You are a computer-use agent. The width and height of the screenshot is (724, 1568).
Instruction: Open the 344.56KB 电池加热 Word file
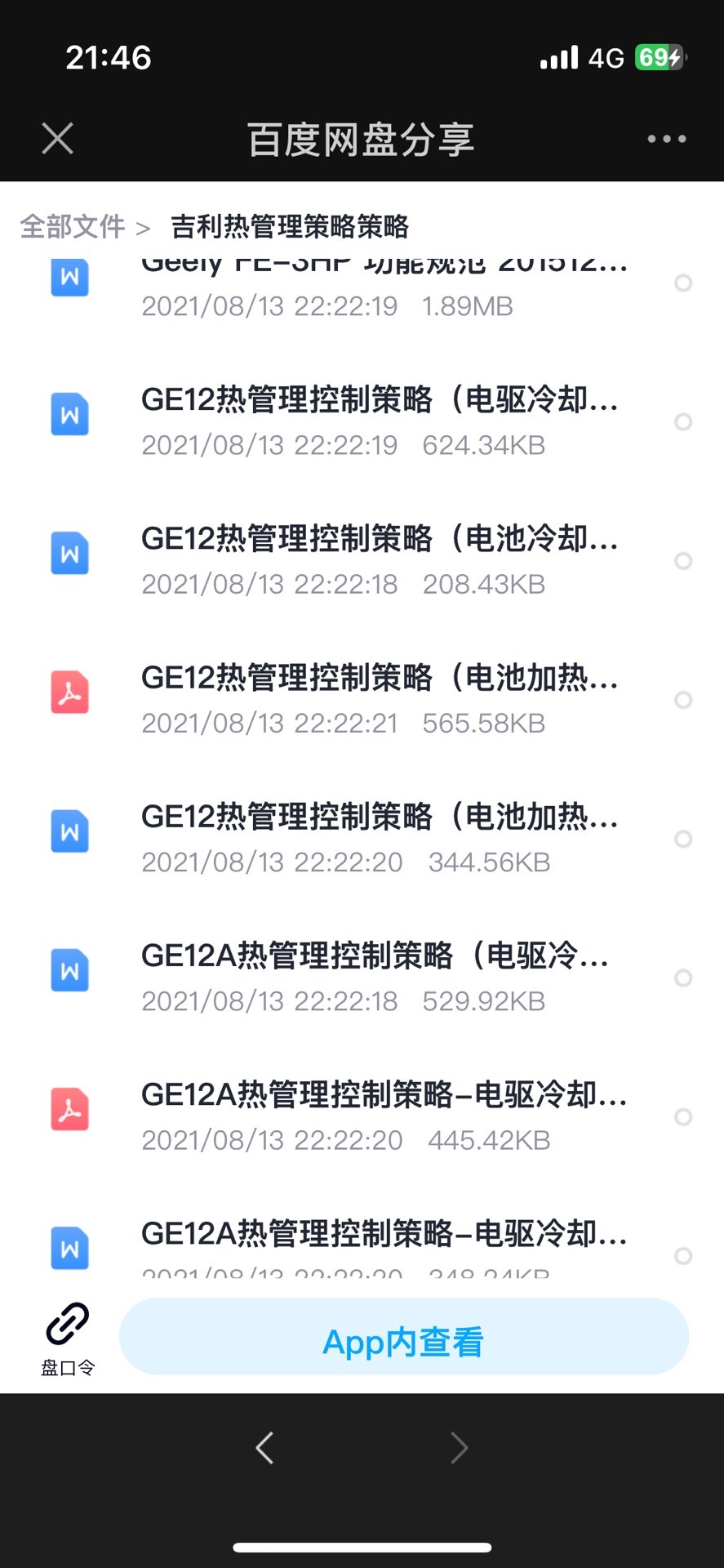click(x=380, y=837)
